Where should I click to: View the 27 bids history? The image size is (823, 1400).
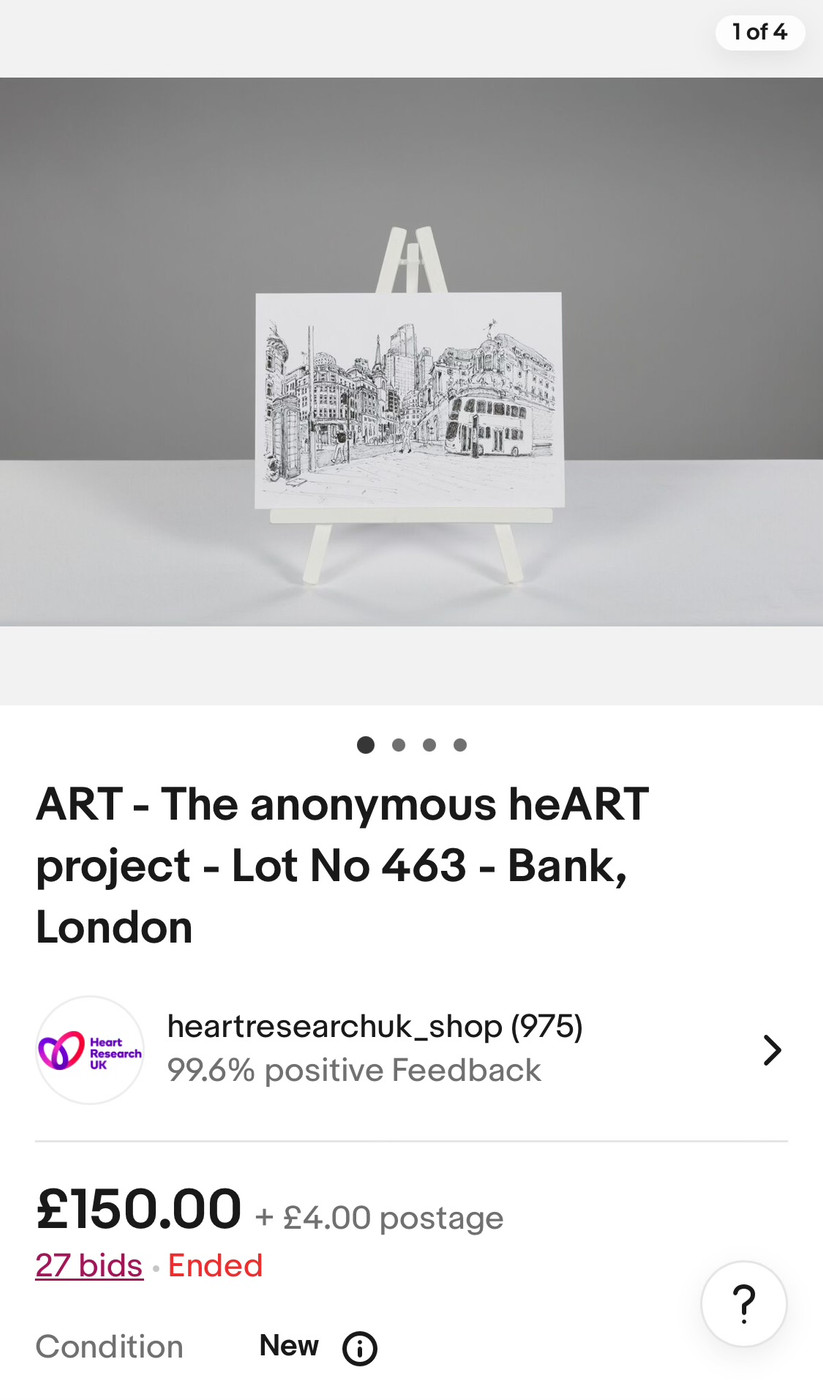89,1266
